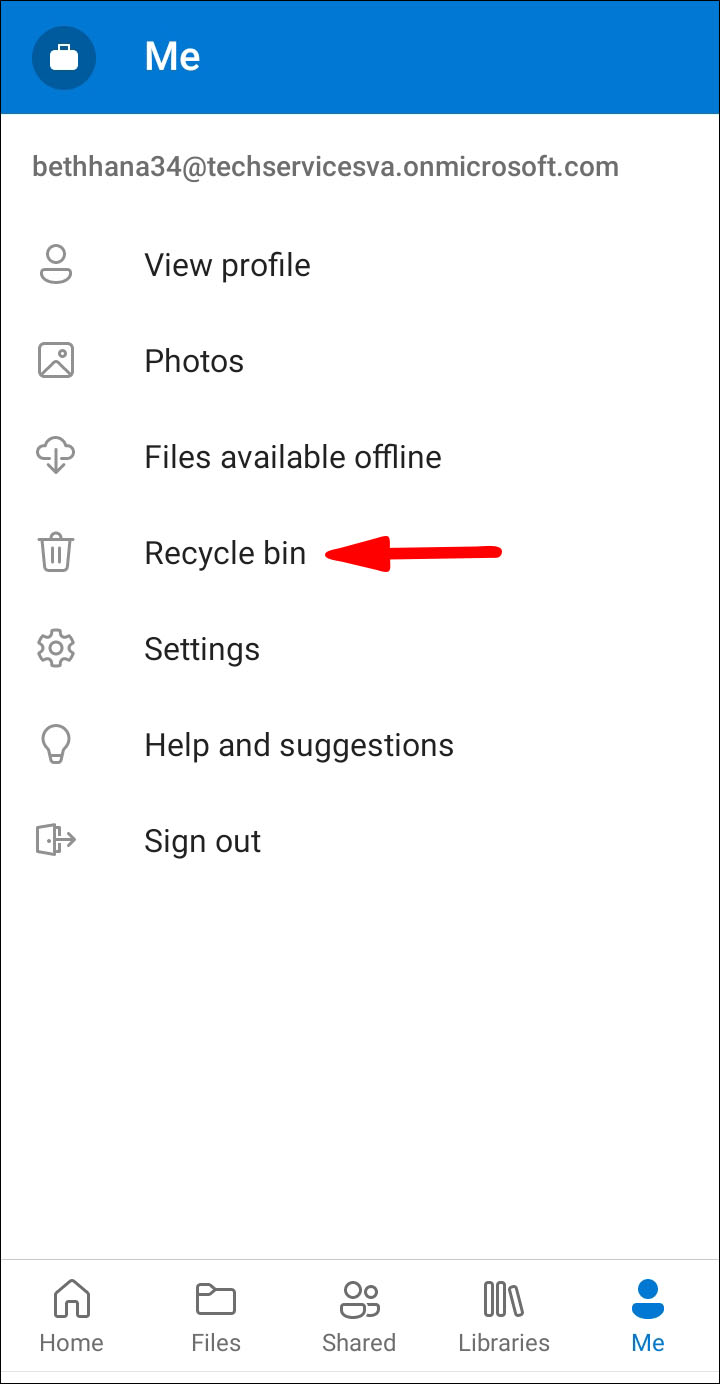Switch to the Files tab

216,1316
